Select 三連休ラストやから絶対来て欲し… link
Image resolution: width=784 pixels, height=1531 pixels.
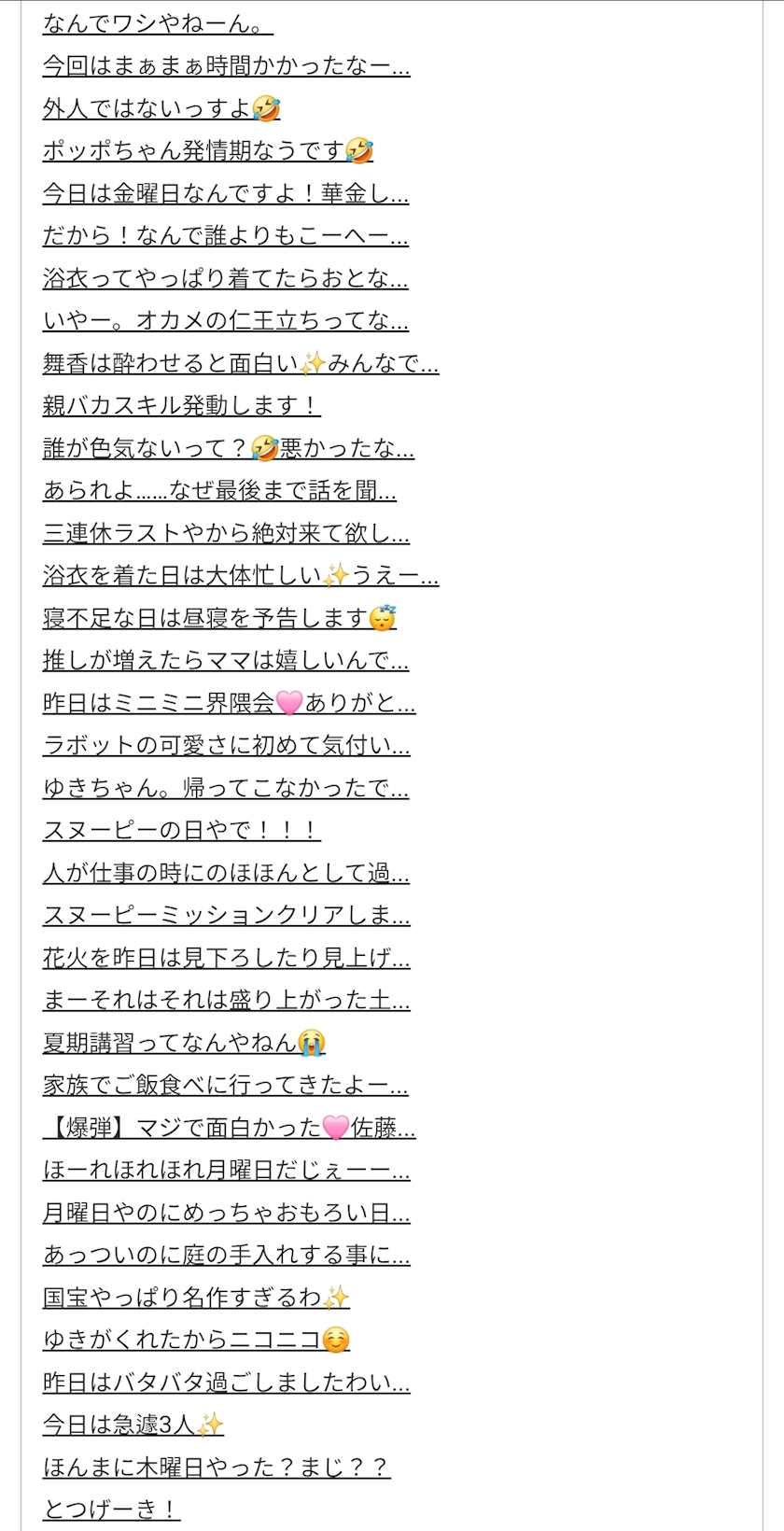pos(226,533)
